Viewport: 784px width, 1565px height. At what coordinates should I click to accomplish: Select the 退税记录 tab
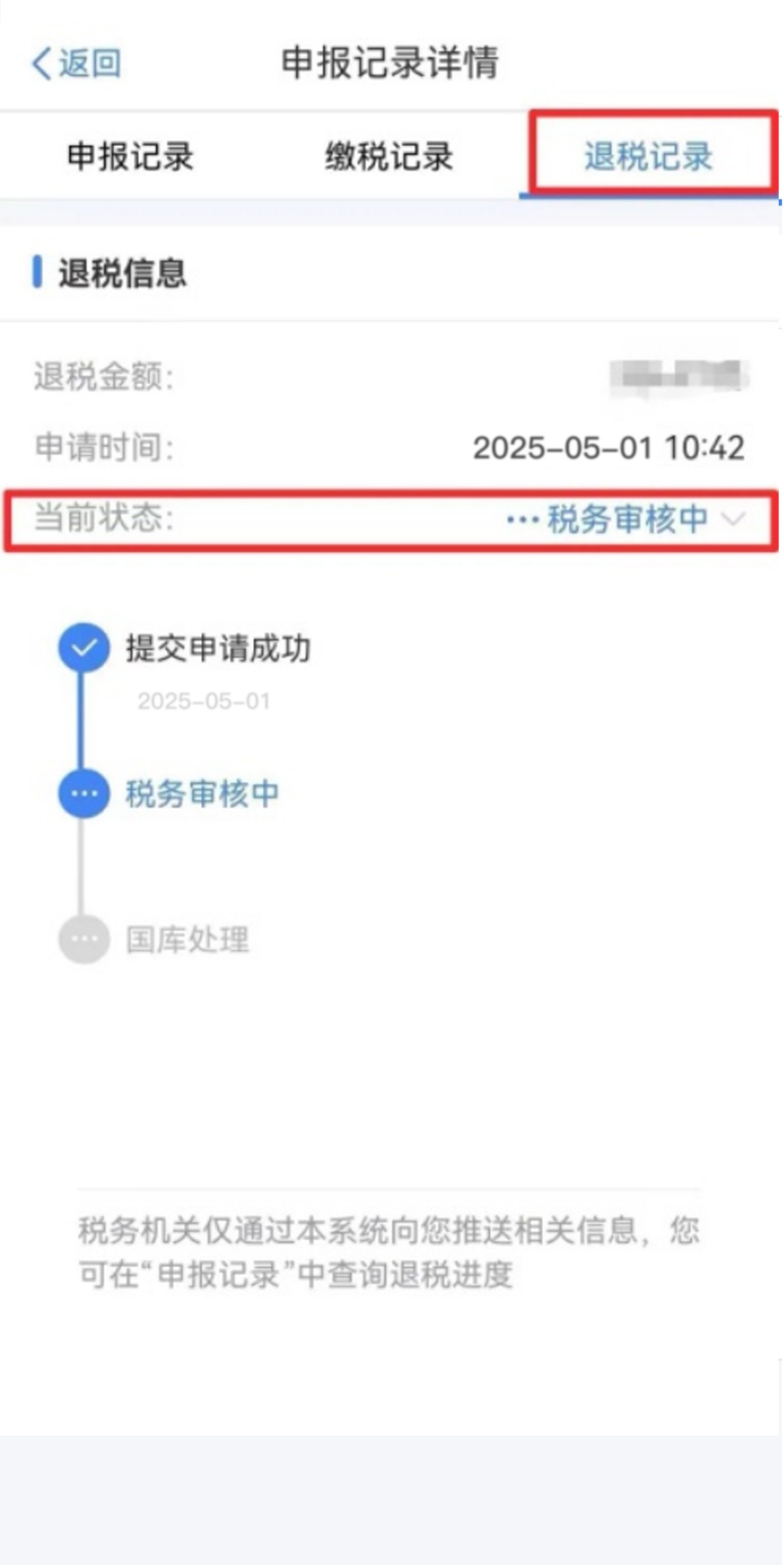[648, 156]
